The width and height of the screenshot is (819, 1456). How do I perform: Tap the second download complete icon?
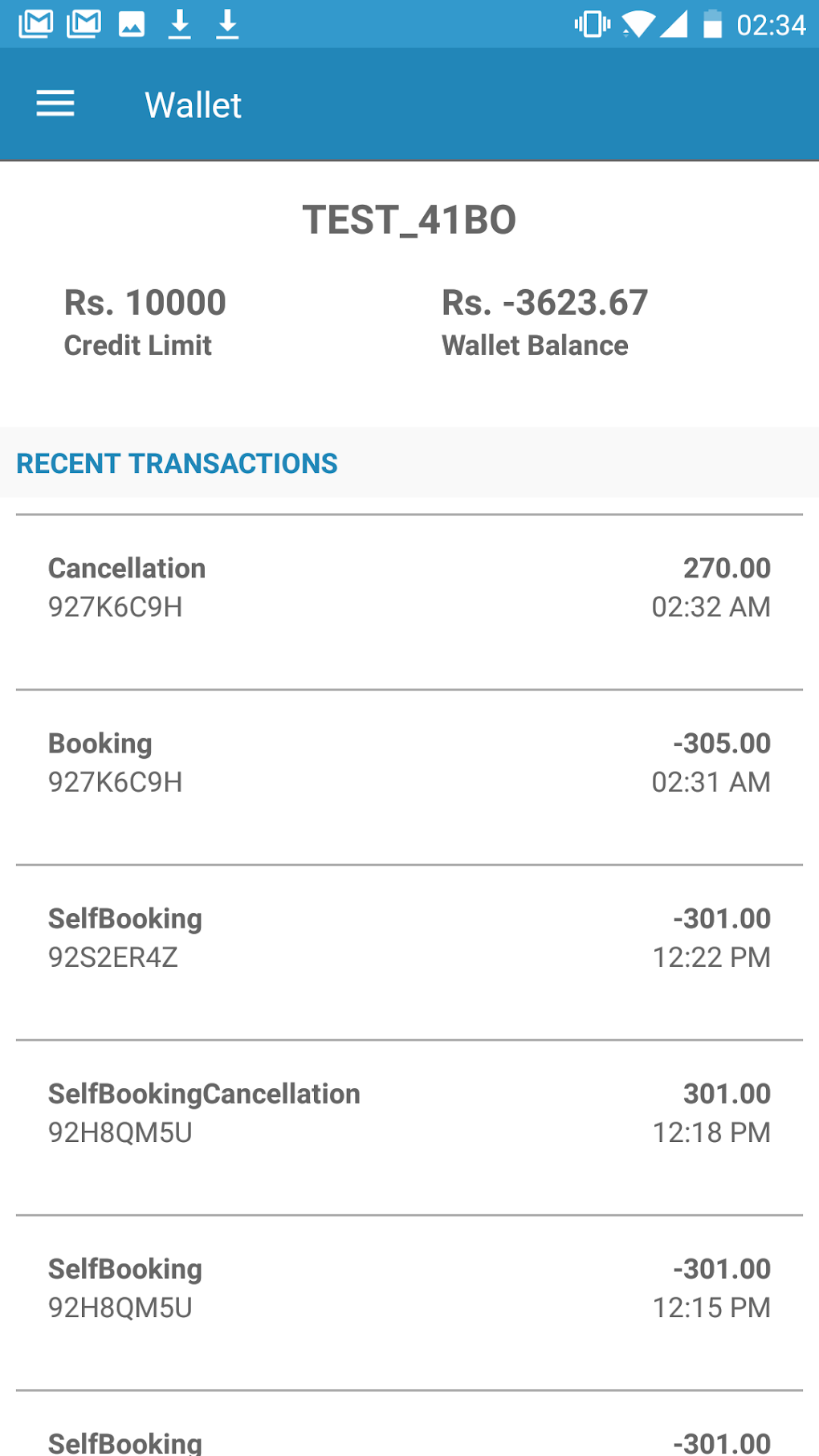(227, 23)
